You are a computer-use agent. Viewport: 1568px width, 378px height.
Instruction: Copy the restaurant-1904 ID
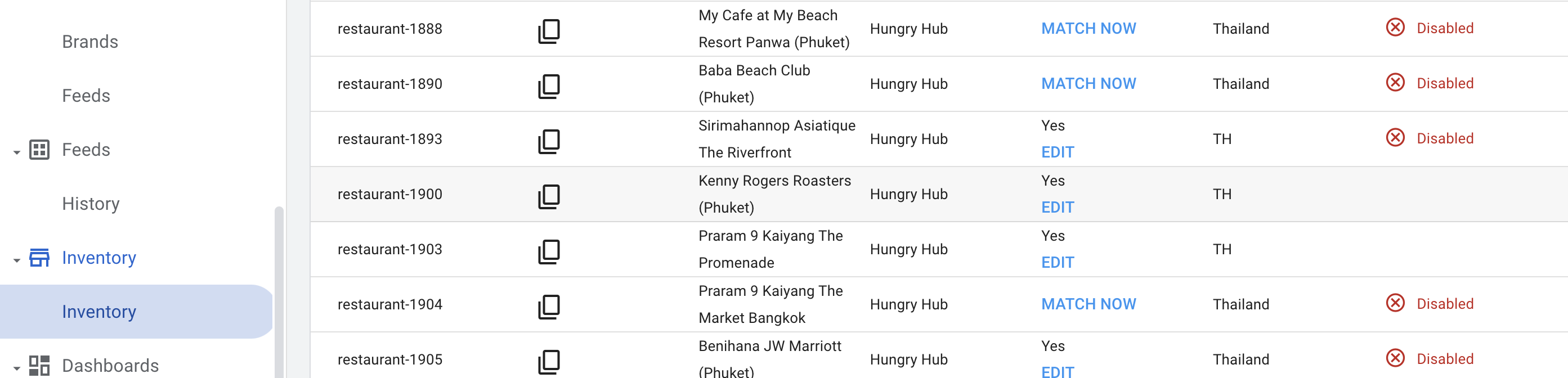click(x=548, y=306)
